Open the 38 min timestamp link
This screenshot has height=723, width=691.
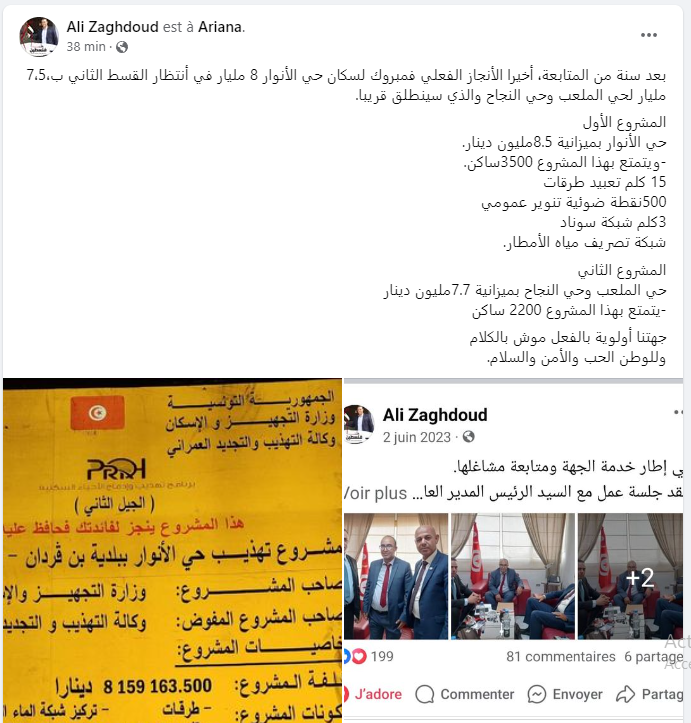click(x=87, y=46)
